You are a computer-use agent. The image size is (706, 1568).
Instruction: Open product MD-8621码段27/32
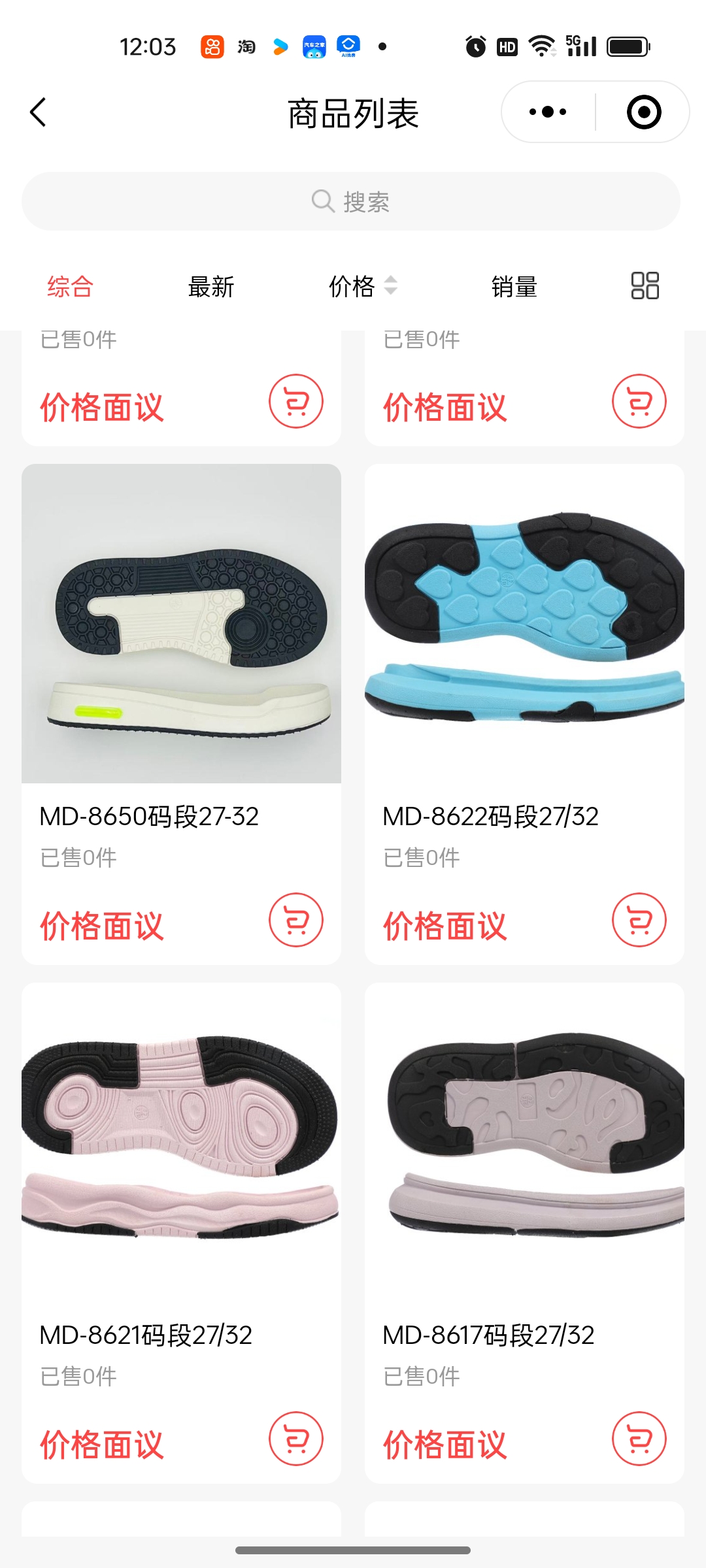[181, 1142]
